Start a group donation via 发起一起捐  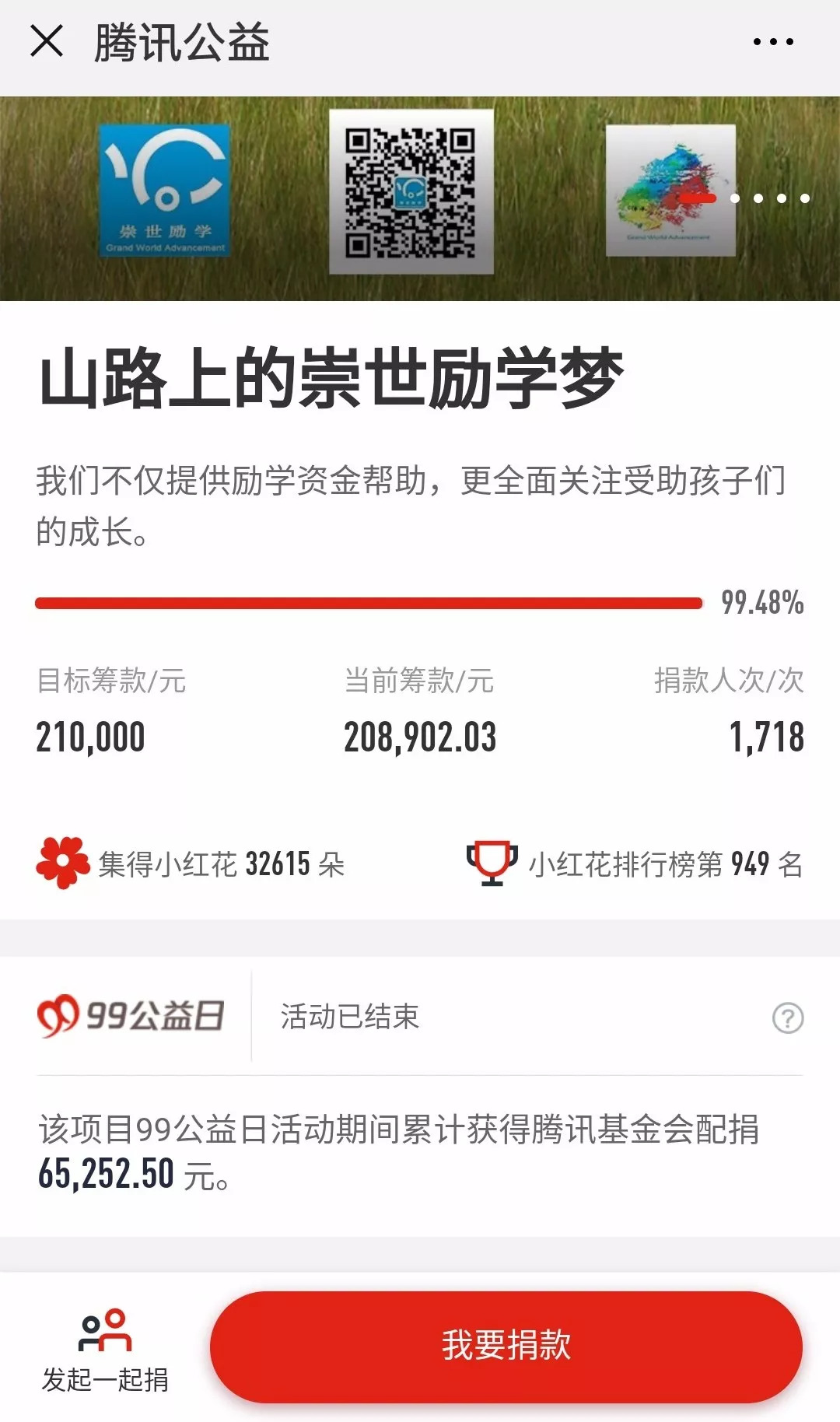(x=105, y=1351)
